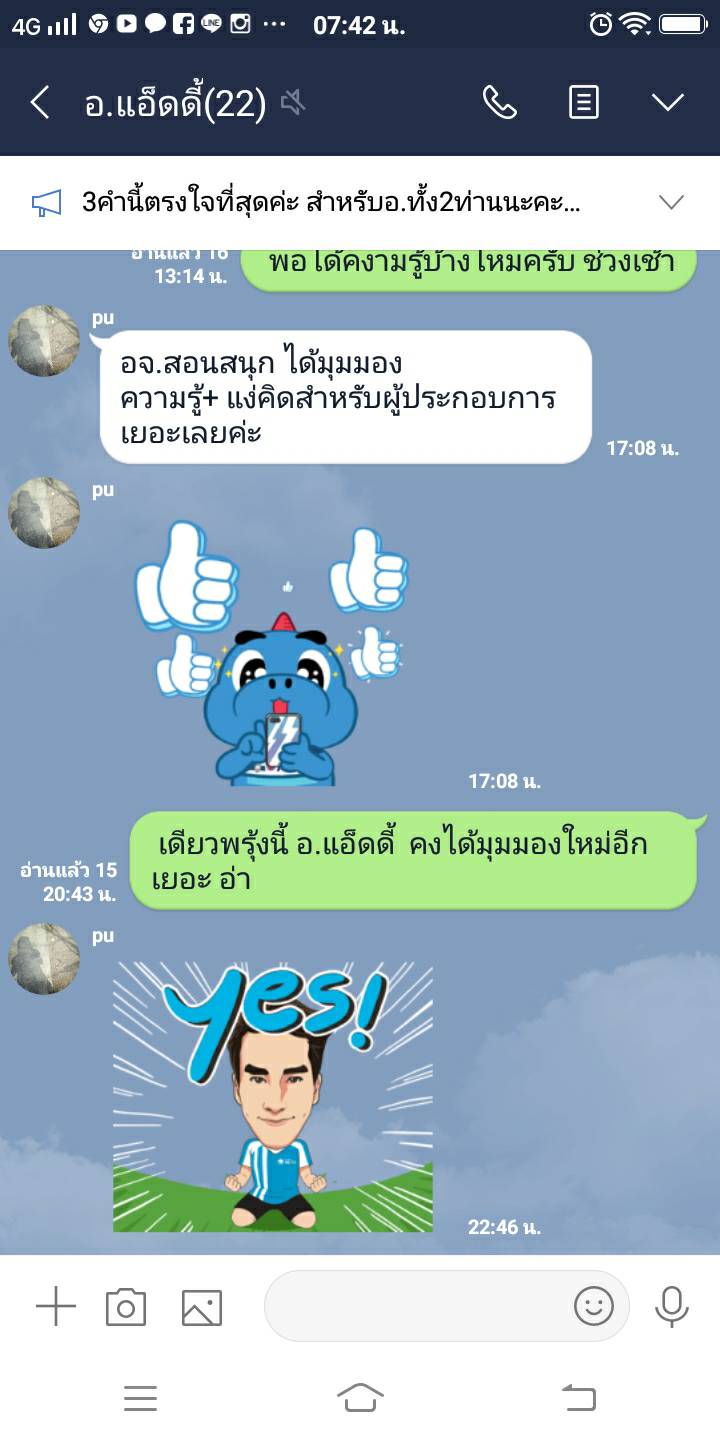This screenshot has height=1440, width=720.
Task: Open the photo gallery picker
Action: tap(201, 1307)
